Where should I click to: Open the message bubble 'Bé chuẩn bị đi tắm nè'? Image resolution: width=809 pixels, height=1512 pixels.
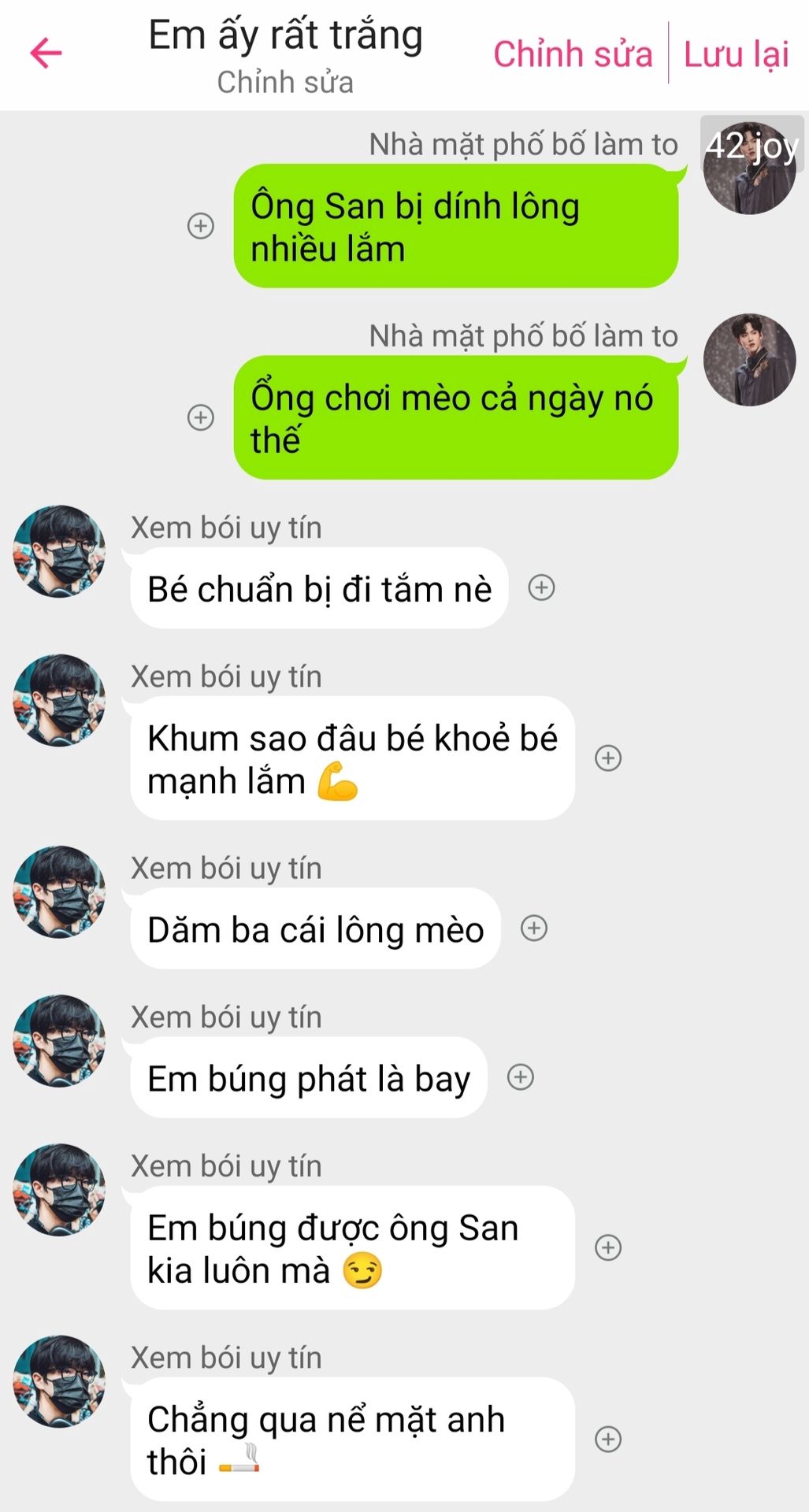tap(319, 588)
